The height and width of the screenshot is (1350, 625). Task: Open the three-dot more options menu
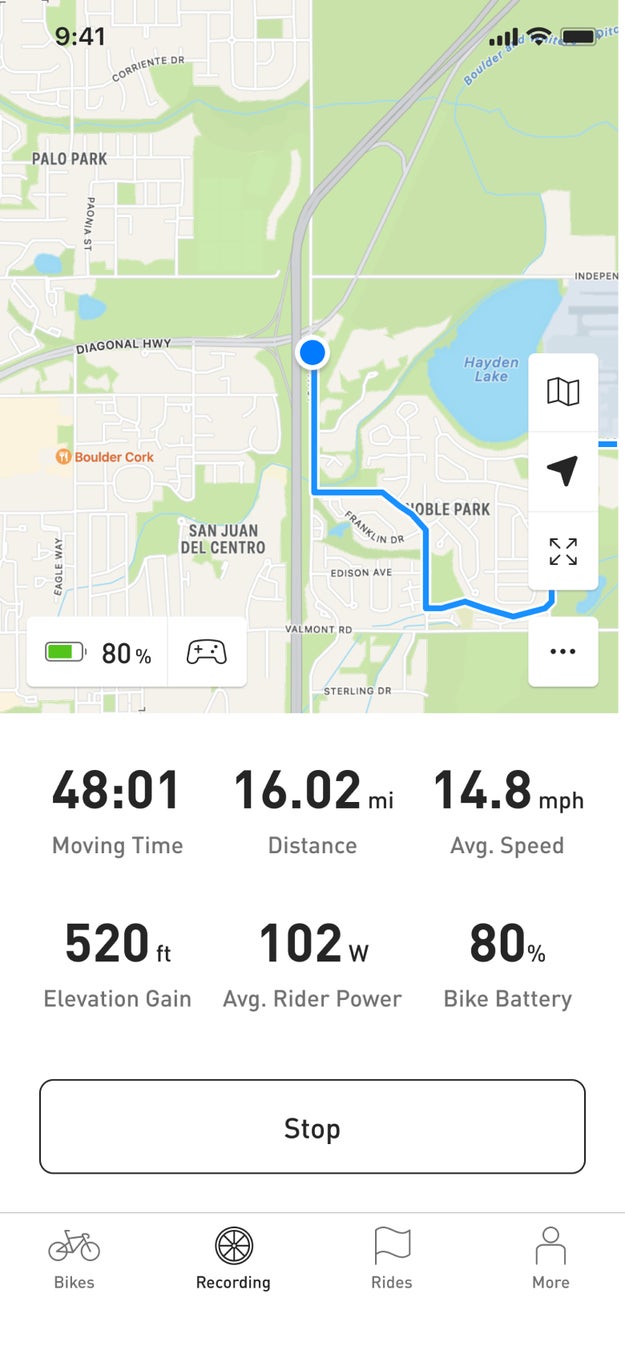563,652
